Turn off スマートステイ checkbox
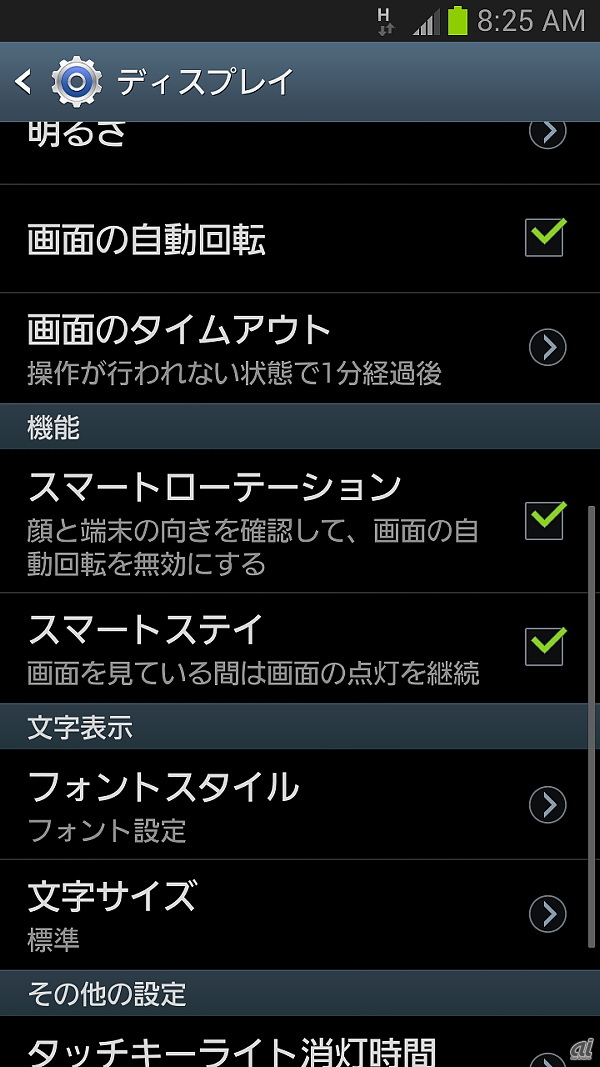 (x=545, y=646)
